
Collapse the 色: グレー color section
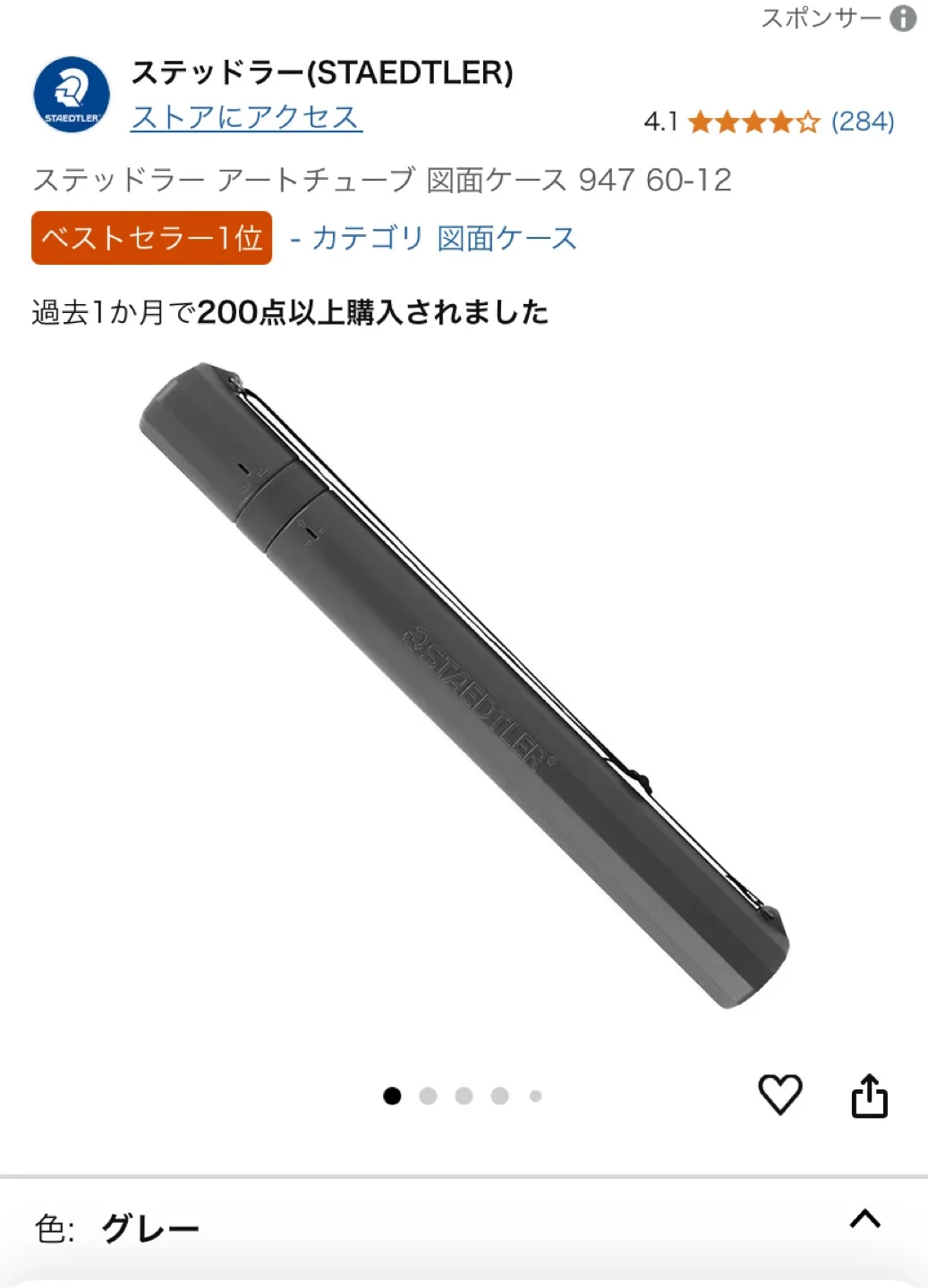tap(864, 1219)
